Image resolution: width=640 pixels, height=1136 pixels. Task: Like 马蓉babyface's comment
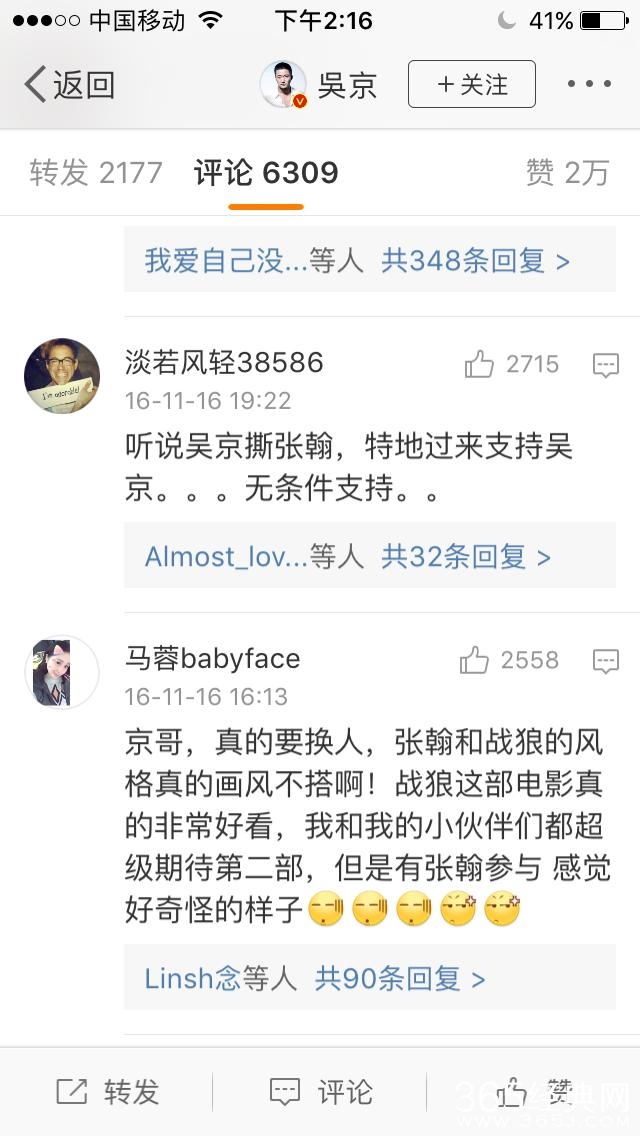pos(474,661)
